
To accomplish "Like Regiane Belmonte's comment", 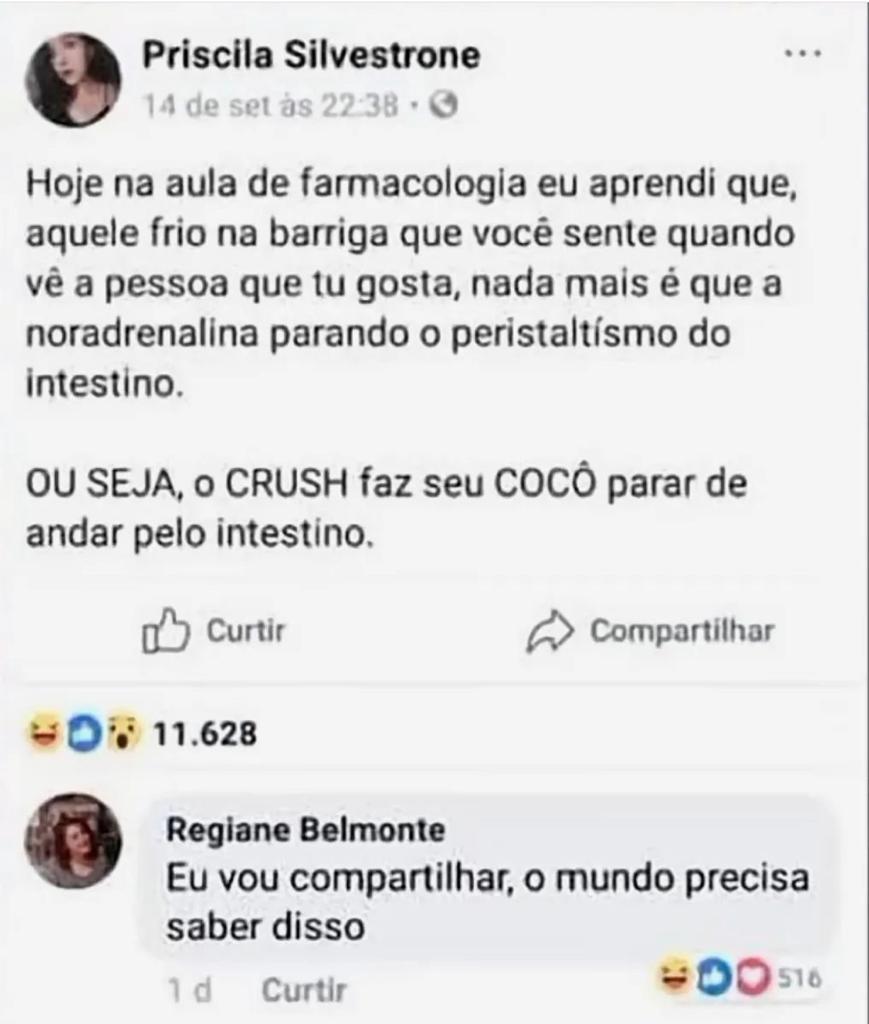I will click(304, 991).
